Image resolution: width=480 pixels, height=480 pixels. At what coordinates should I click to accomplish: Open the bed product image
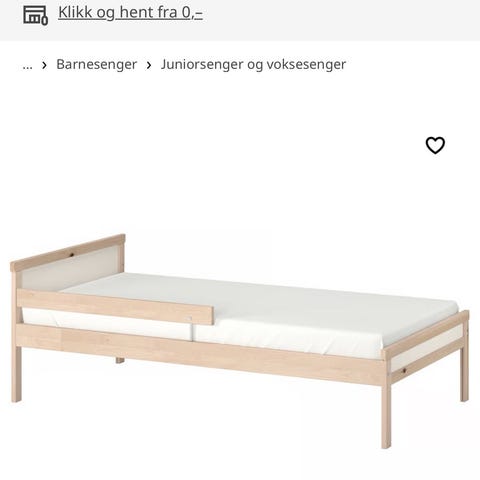click(x=240, y=341)
